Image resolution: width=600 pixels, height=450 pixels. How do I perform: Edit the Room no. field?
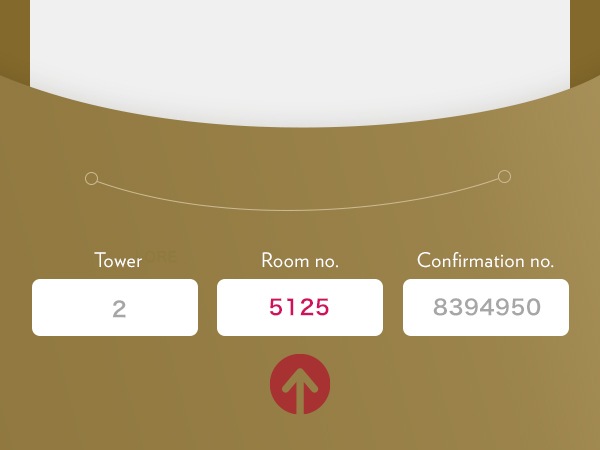[x=300, y=307]
